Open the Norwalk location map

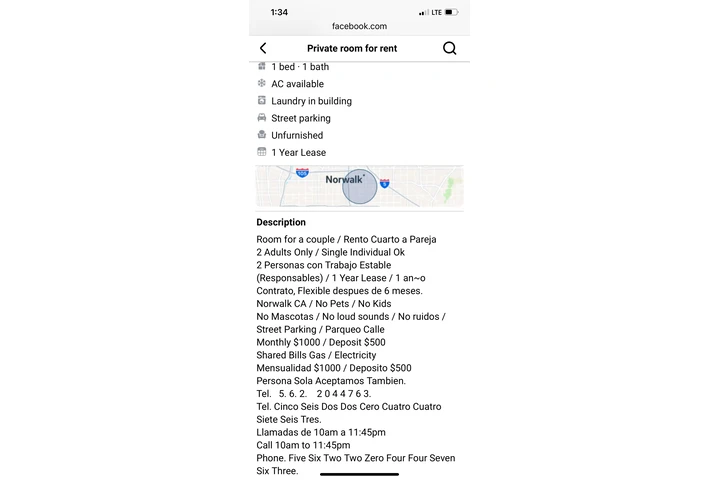[359, 186]
